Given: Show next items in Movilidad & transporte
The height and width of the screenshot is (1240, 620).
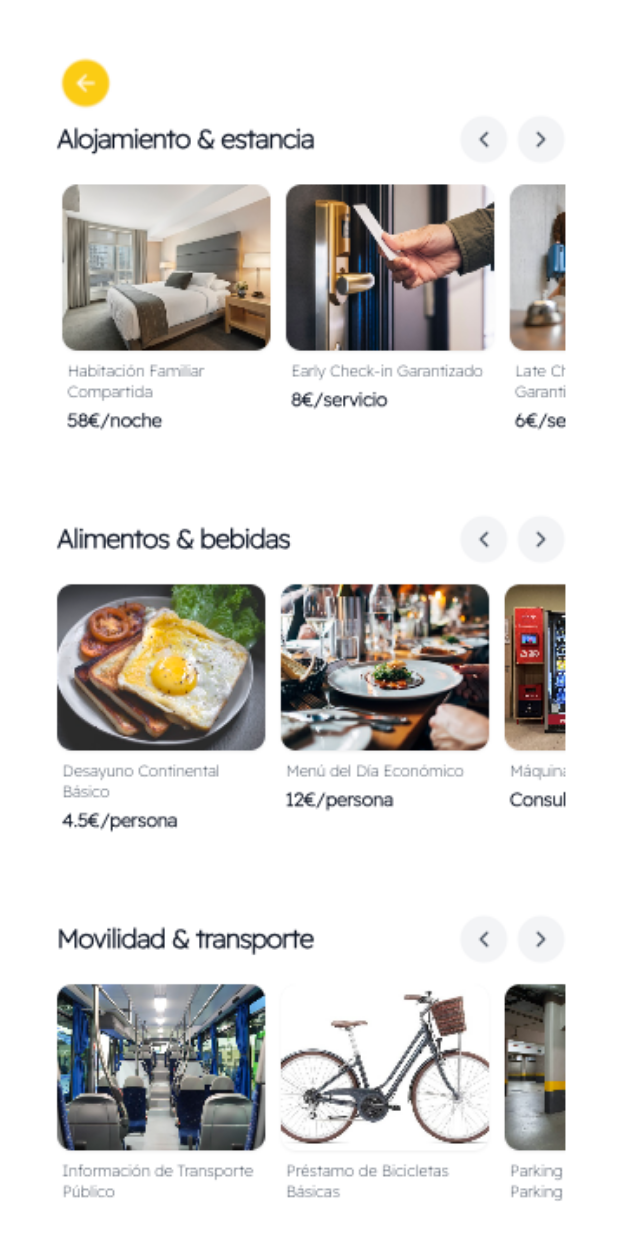Looking at the screenshot, I should click(541, 940).
